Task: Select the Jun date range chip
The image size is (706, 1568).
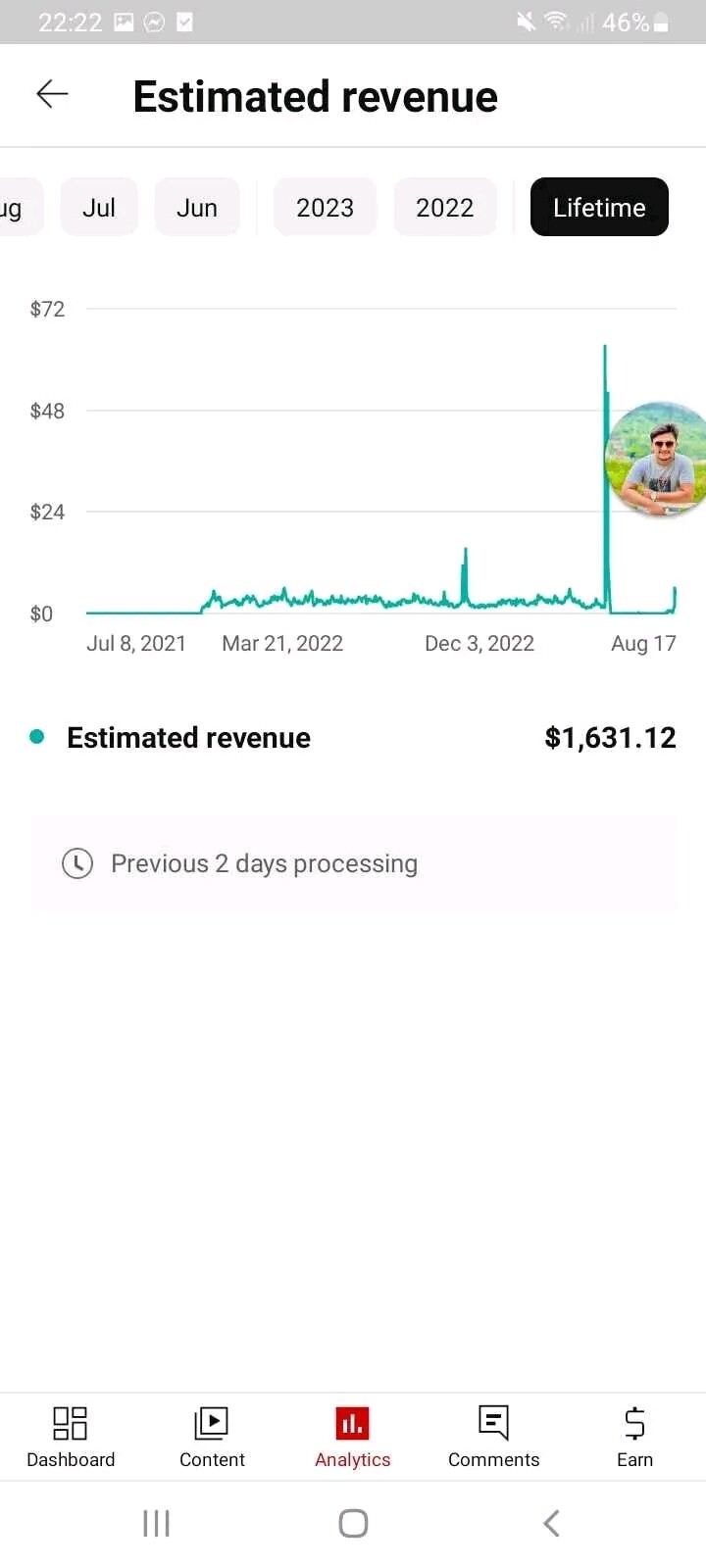Action: pos(197,207)
